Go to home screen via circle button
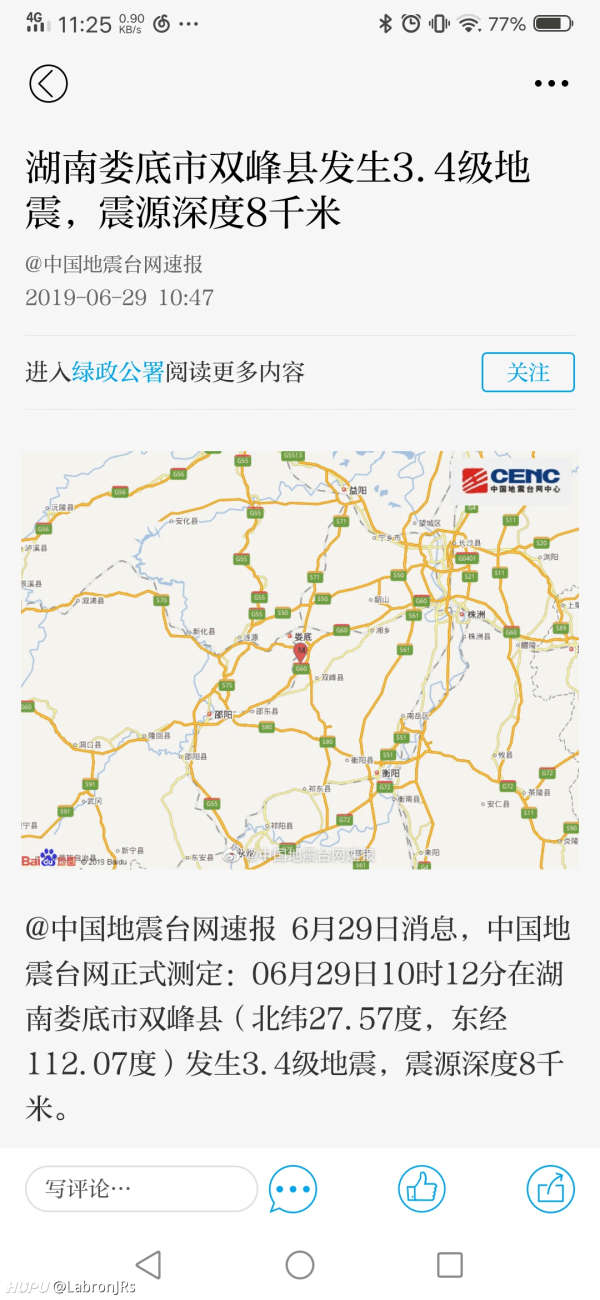Viewport: 600px width, 1300px height. 300,1264
